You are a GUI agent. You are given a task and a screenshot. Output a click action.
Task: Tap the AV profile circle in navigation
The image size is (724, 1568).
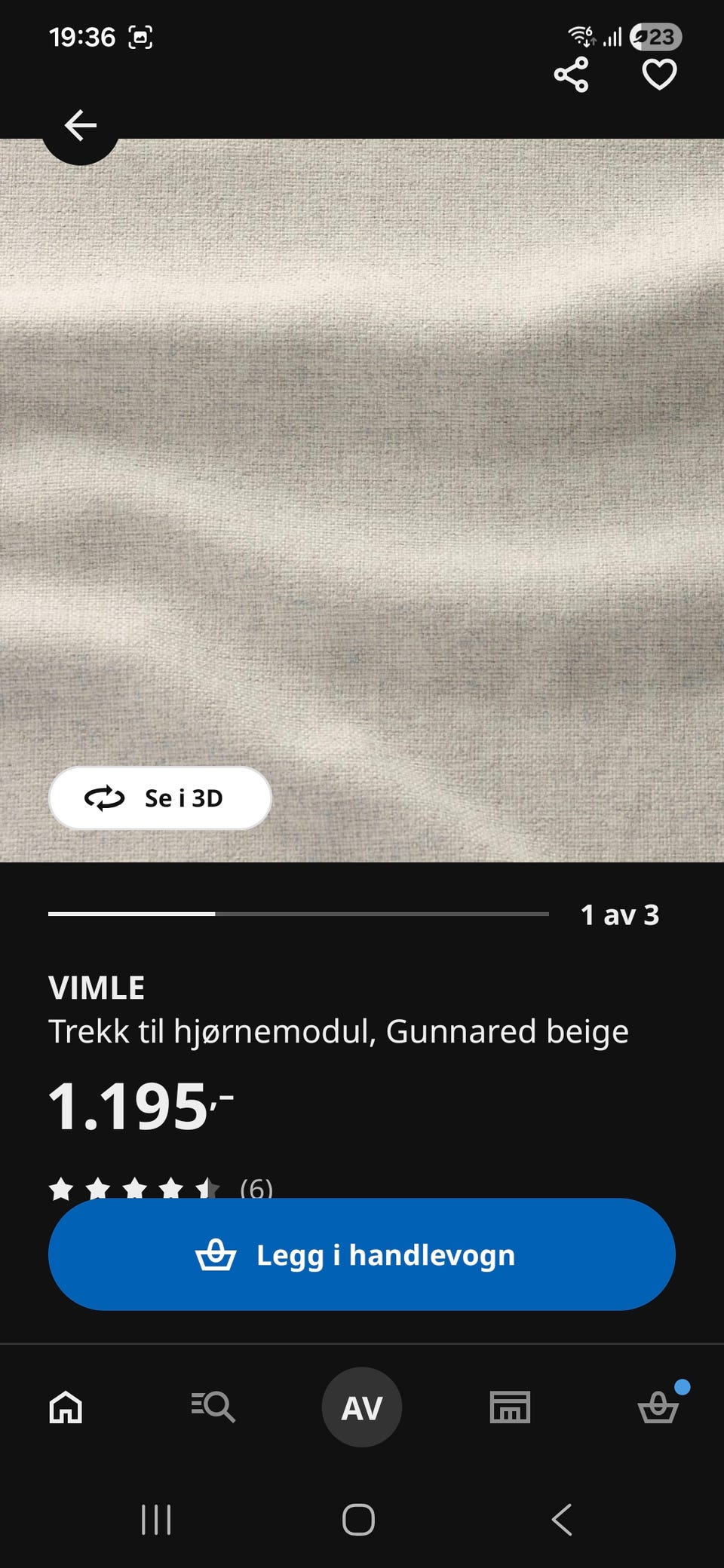pyautogui.click(x=362, y=1407)
